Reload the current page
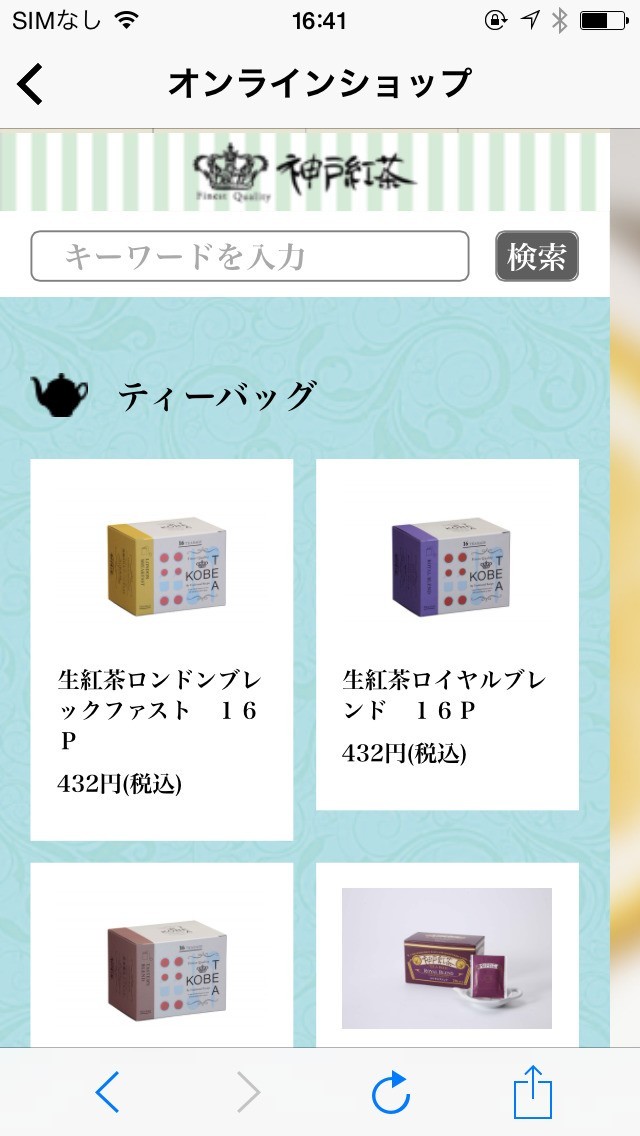Viewport: 640px width, 1136px height. (391, 1092)
